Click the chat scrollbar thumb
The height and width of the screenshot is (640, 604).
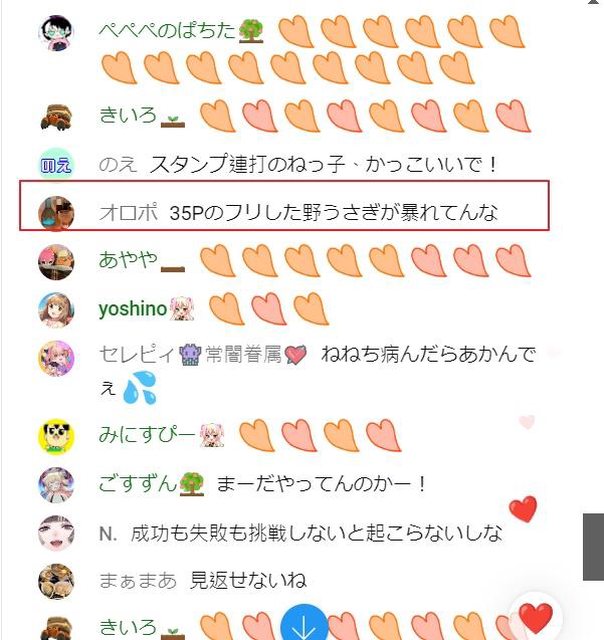coord(593,546)
